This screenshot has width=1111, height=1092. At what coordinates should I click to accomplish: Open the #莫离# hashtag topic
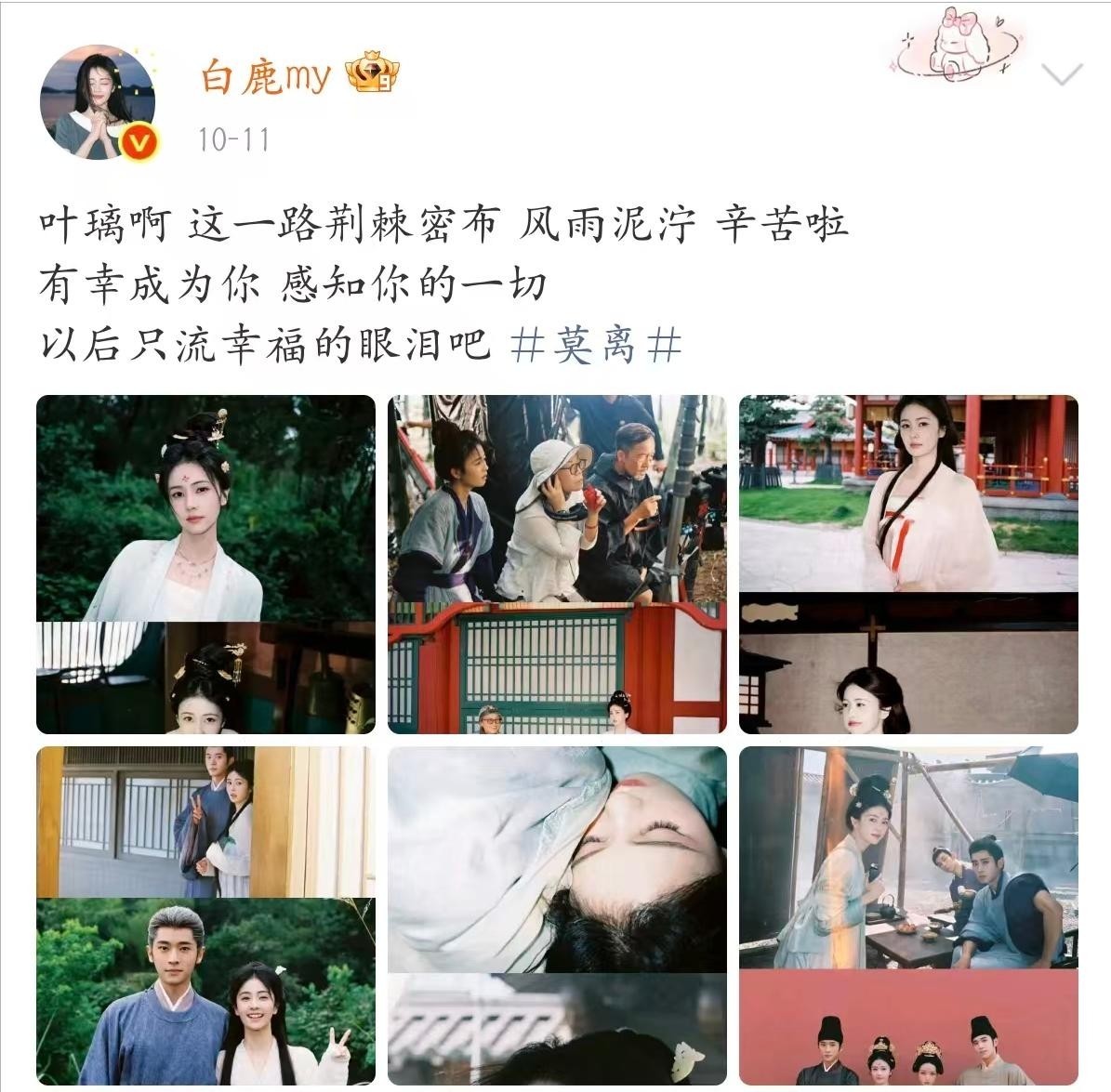[x=596, y=346]
